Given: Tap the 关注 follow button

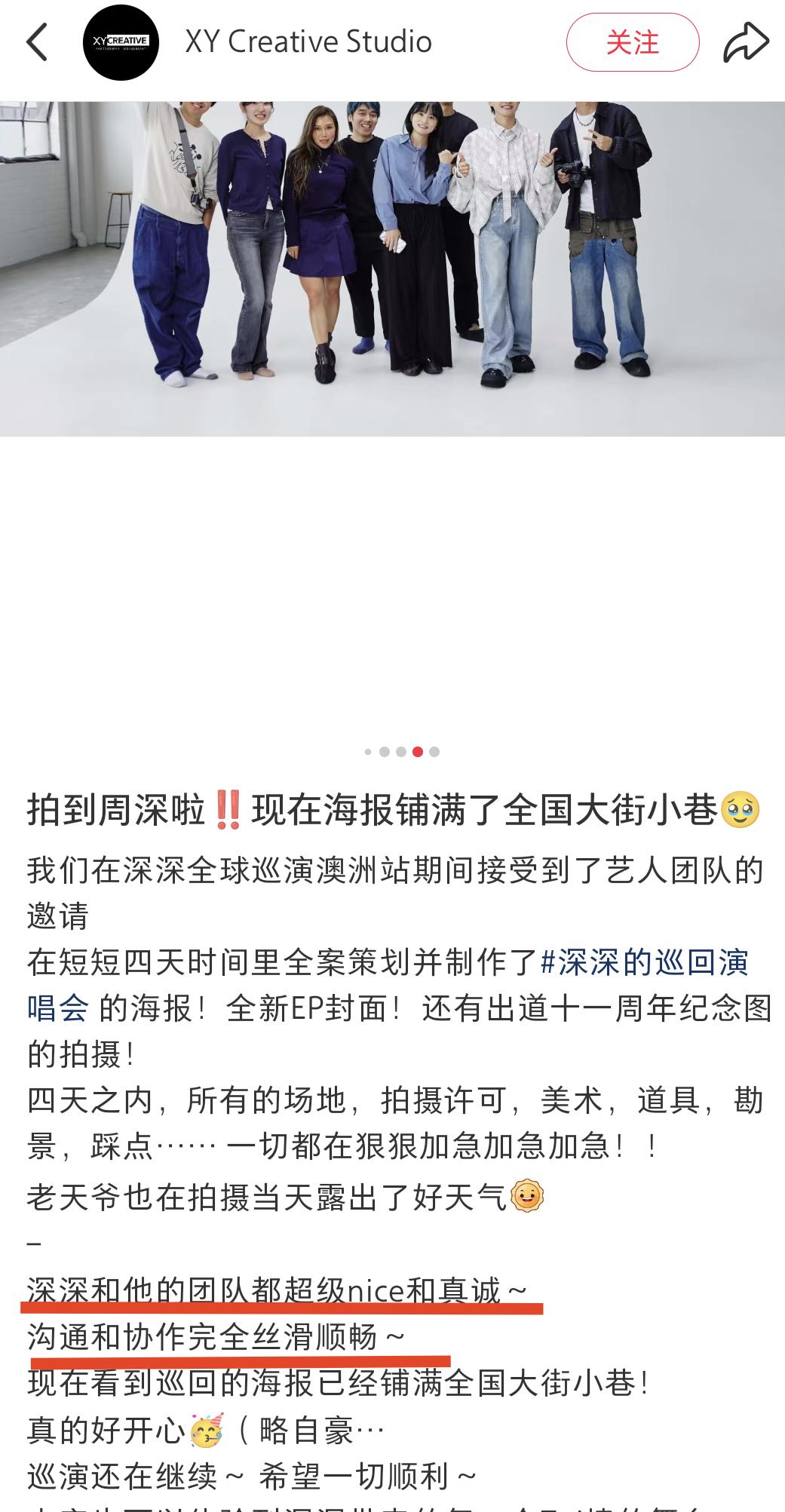Looking at the screenshot, I should coord(633,42).
